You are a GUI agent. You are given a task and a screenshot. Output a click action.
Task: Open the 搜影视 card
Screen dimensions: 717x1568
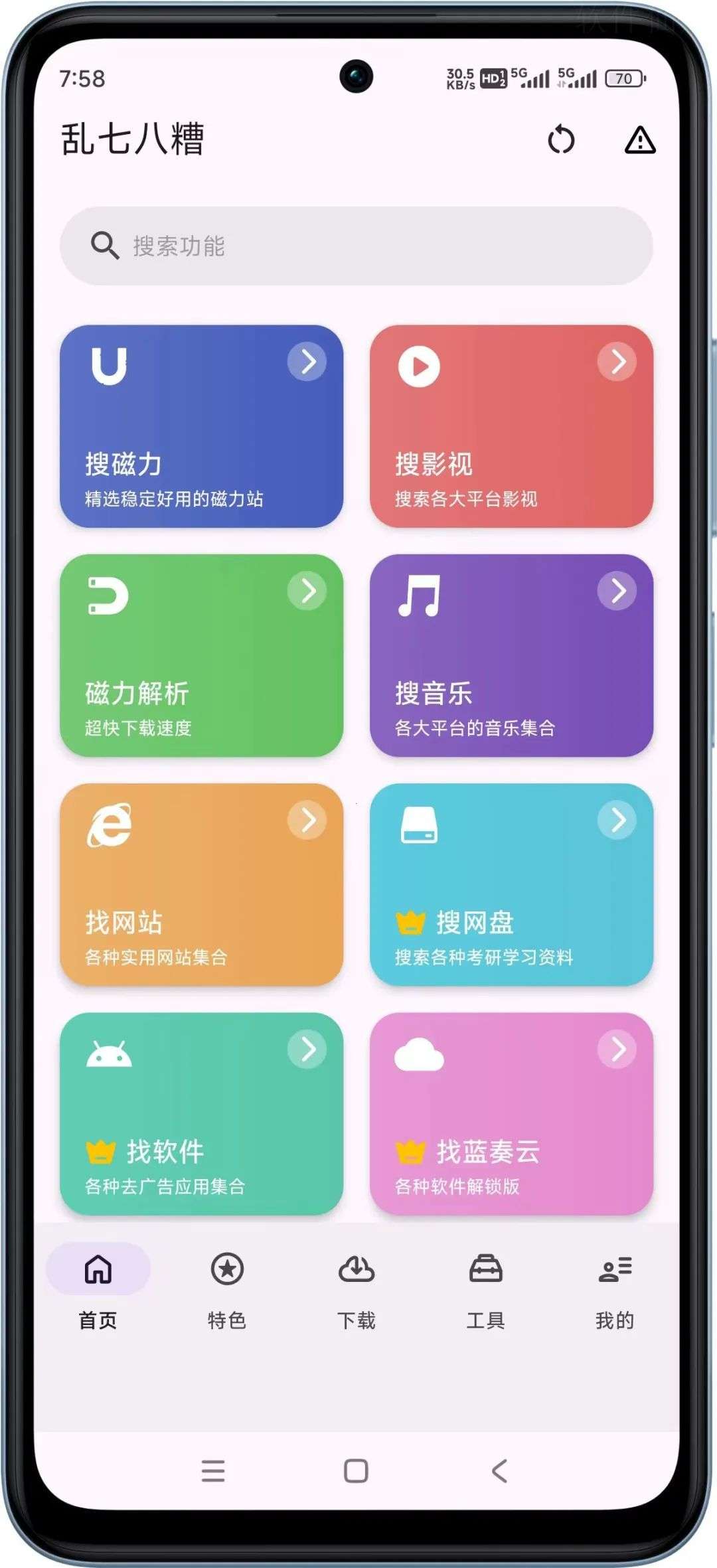pos(511,426)
